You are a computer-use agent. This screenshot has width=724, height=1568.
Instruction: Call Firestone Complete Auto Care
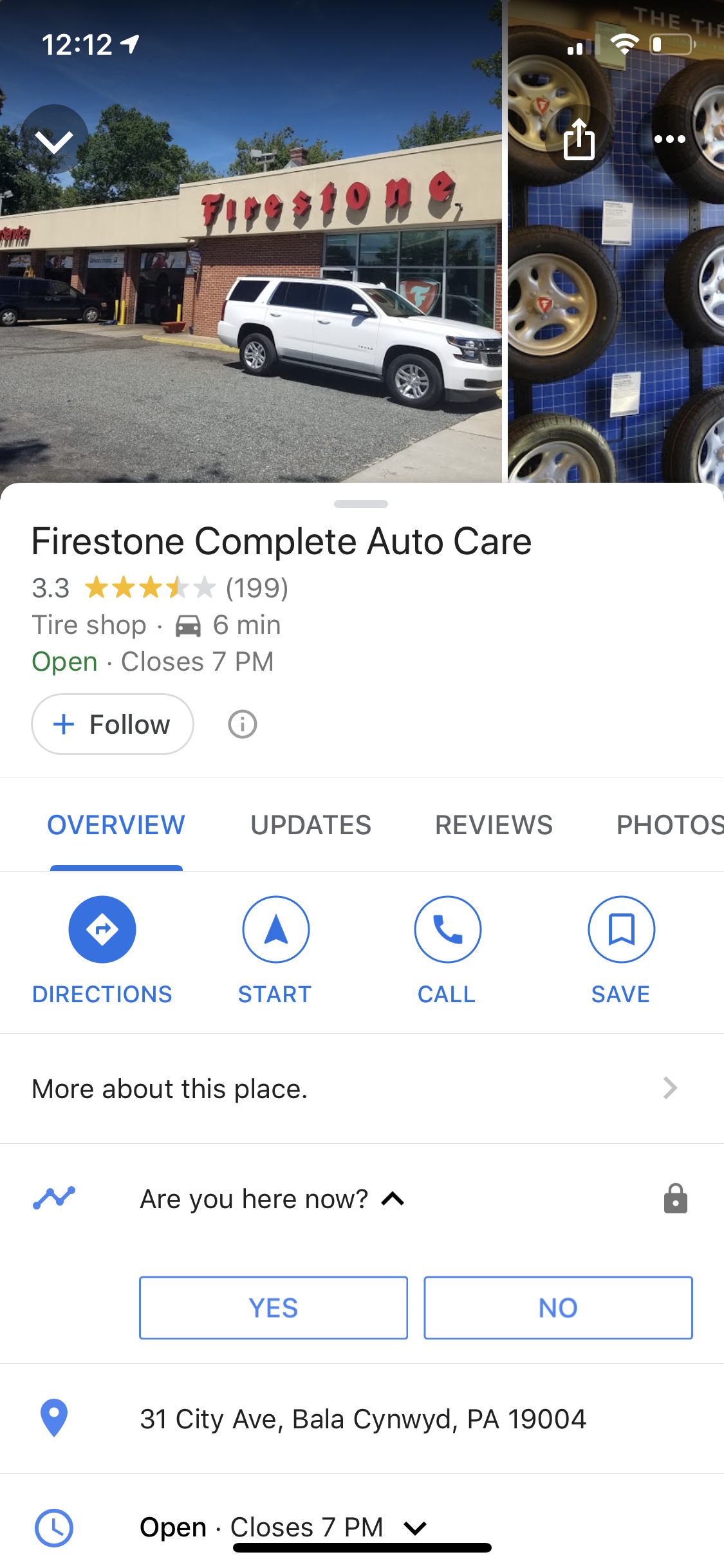click(x=447, y=929)
